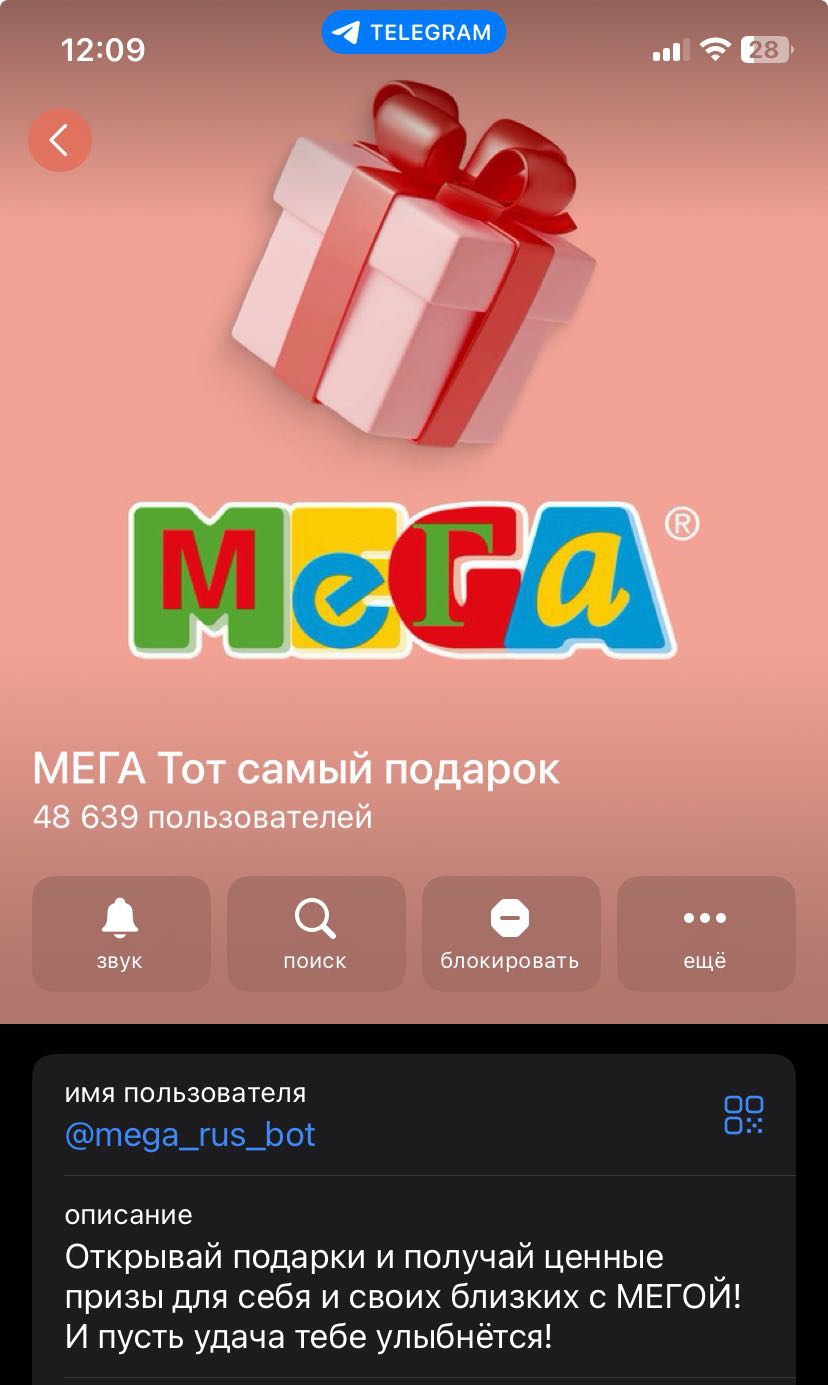Viewport: 828px width, 1385px height.
Task: Open the ещё more options menu
Action: click(x=706, y=934)
